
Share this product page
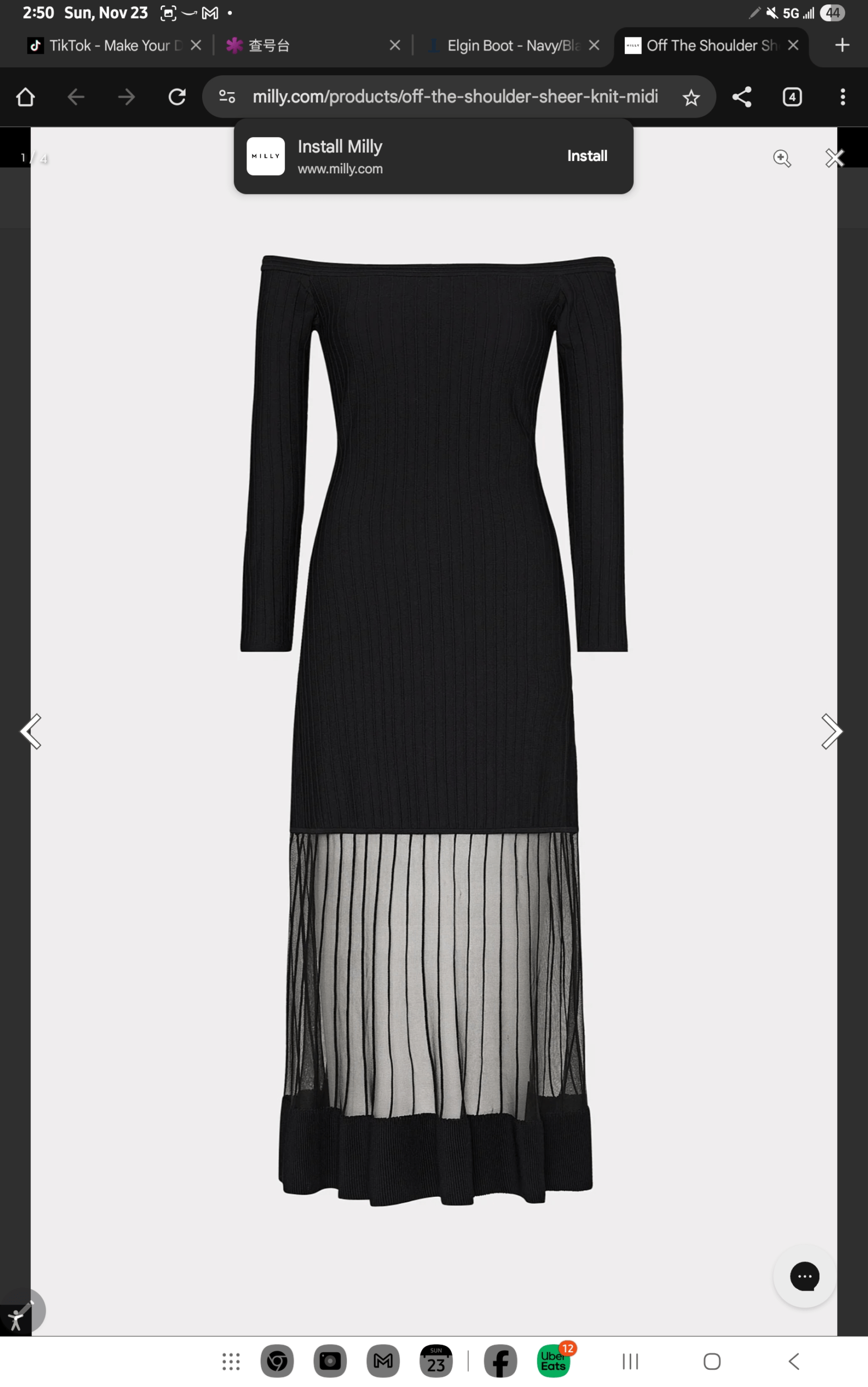742,97
